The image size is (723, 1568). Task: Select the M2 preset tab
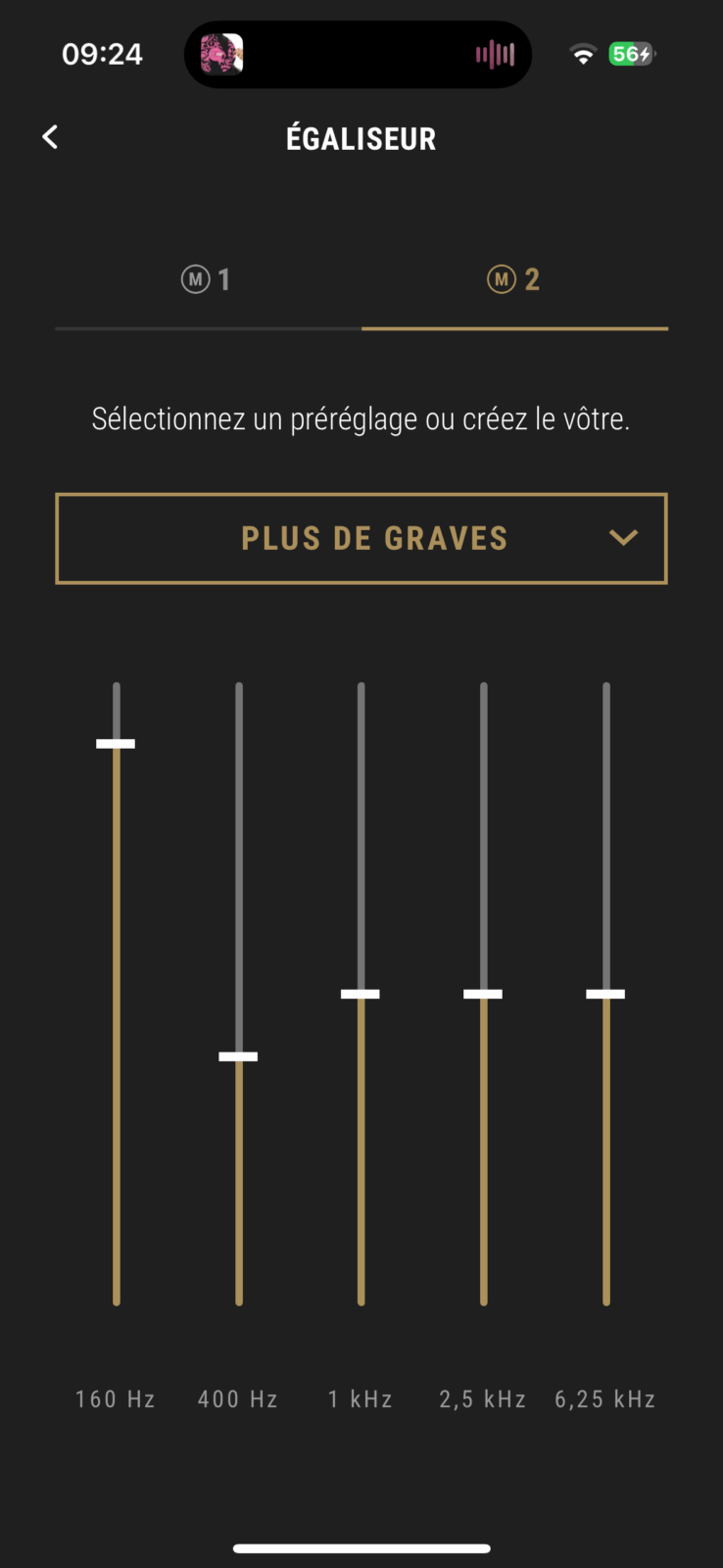[514, 280]
